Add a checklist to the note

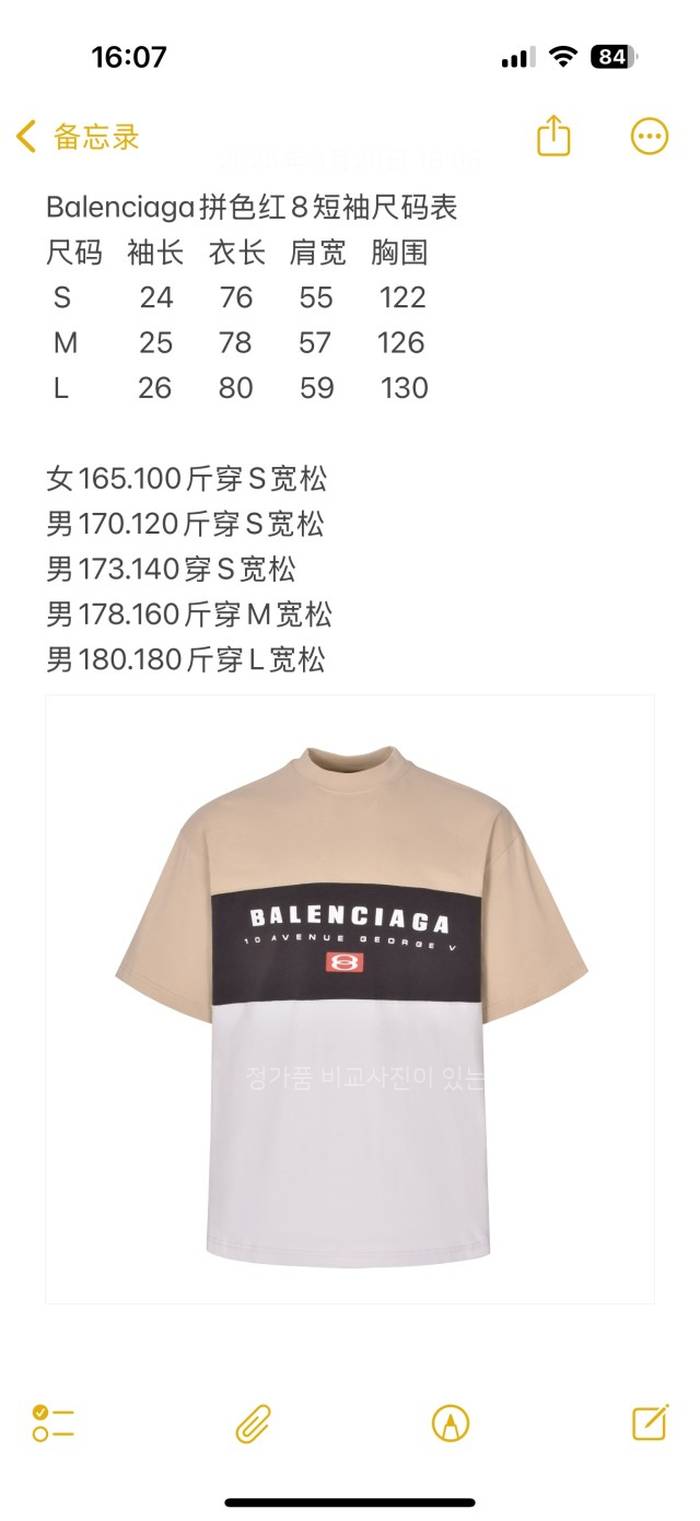[53, 1422]
